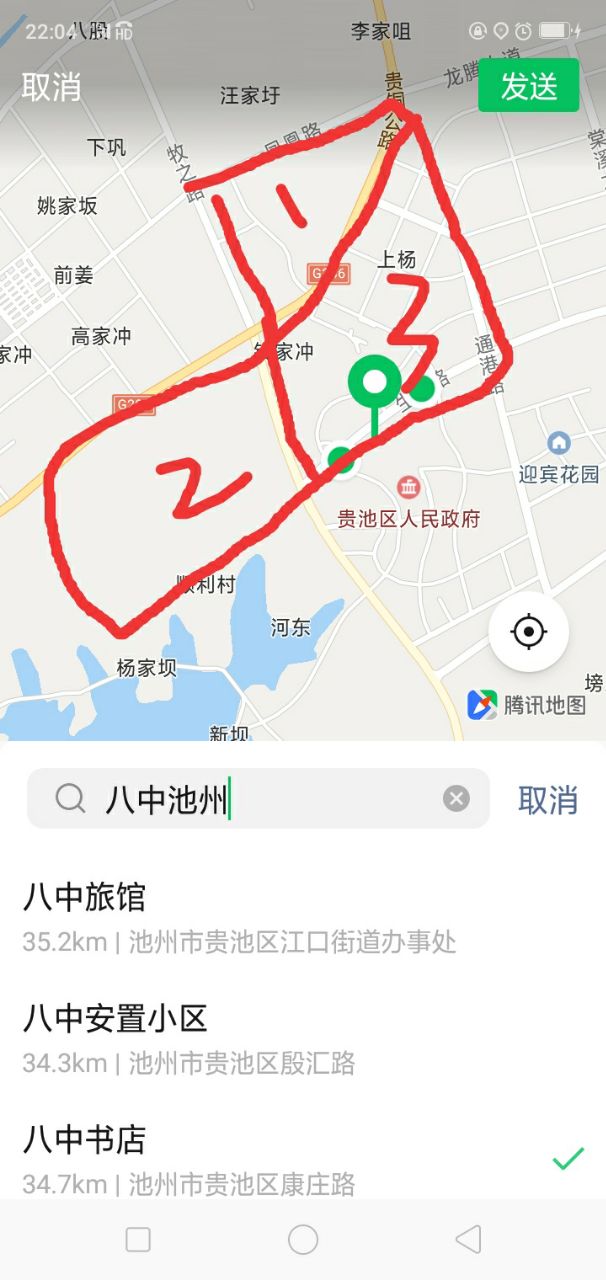Clear the search text 八中池州
Image resolution: width=606 pixels, height=1280 pixels.
456,798
